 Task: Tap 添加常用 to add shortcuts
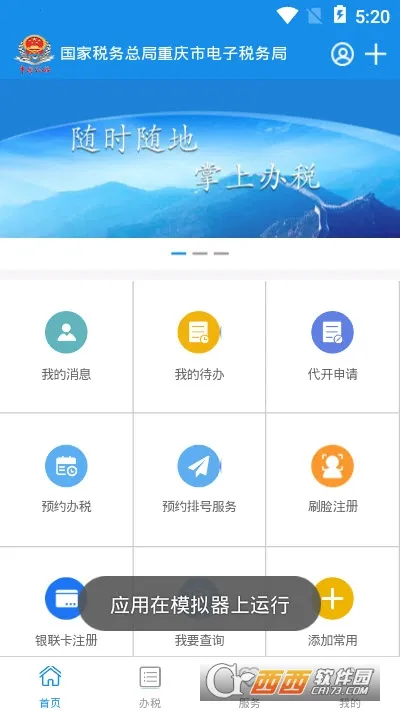pos(332,602)
